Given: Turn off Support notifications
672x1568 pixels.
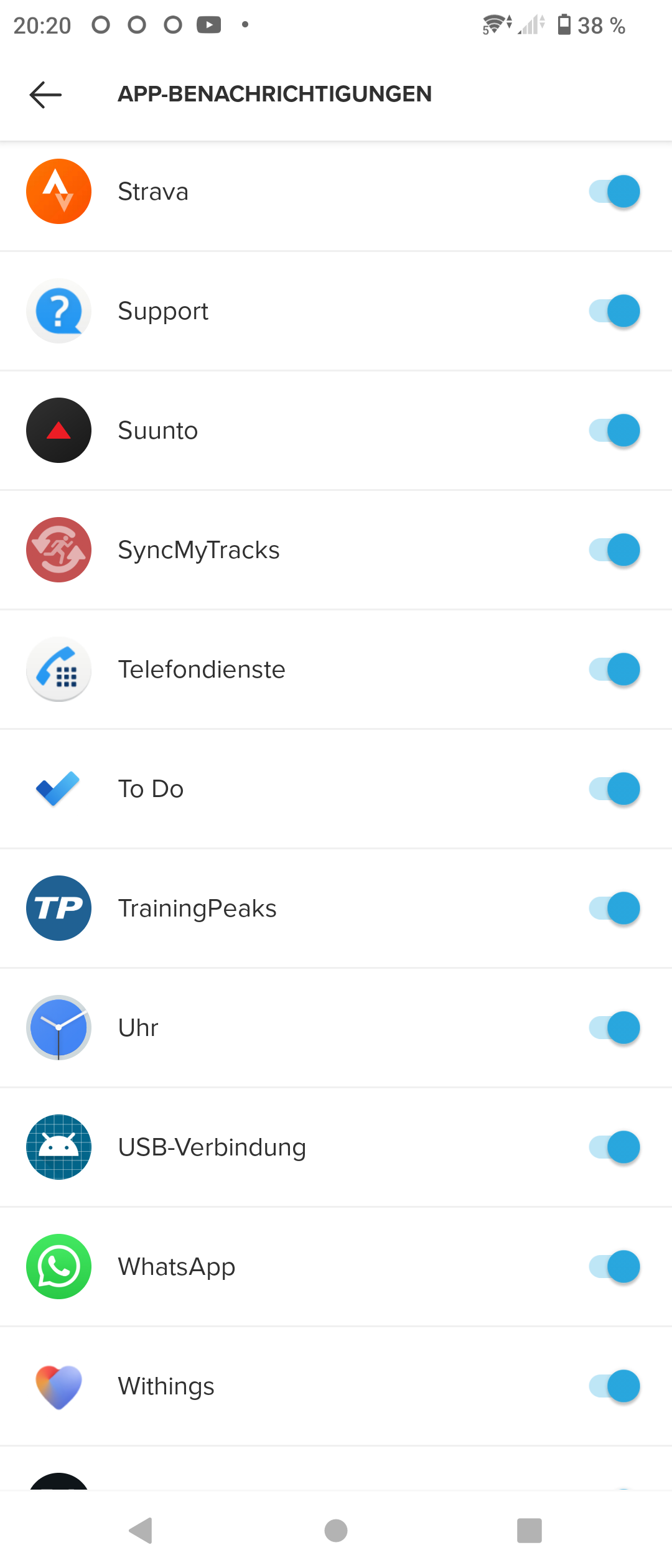Looking at the screenshot, I should pyautogui.click(x=614, y=311).
